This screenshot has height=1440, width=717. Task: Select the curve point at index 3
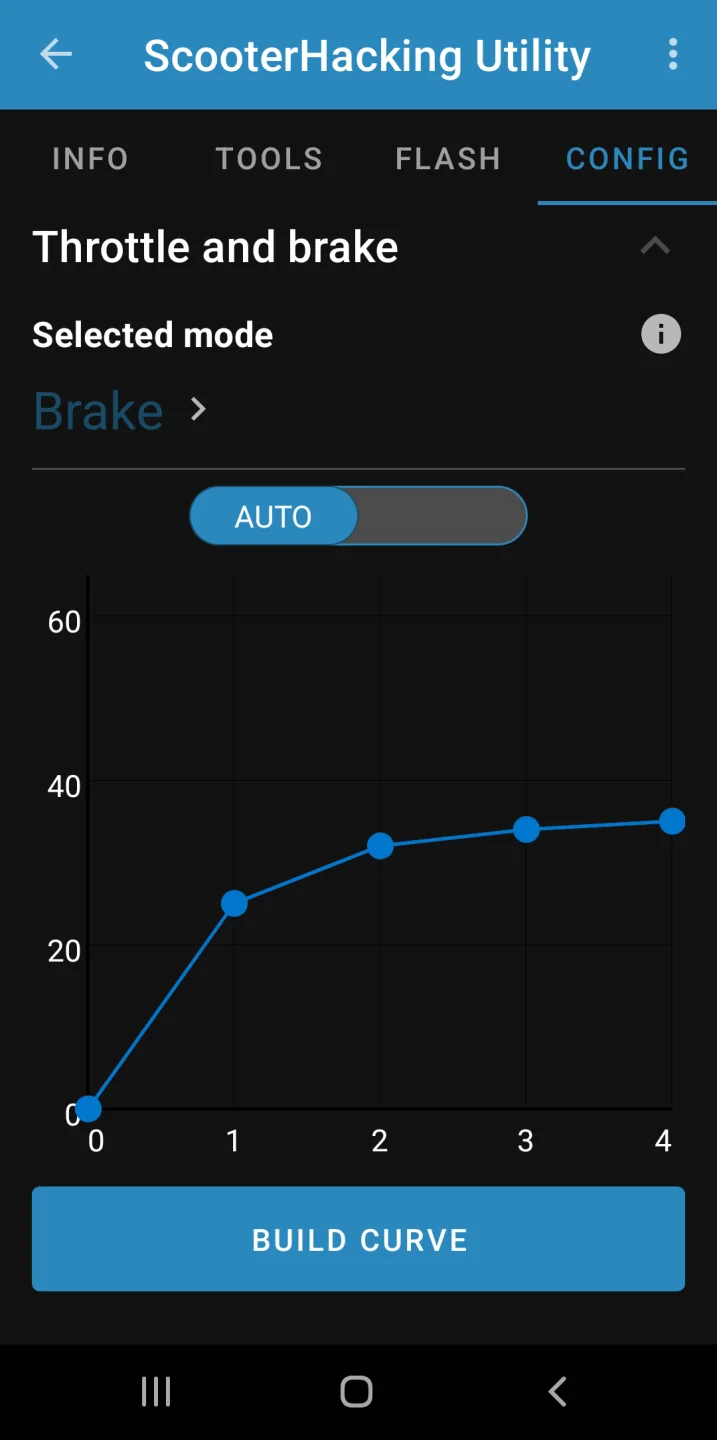526,829
